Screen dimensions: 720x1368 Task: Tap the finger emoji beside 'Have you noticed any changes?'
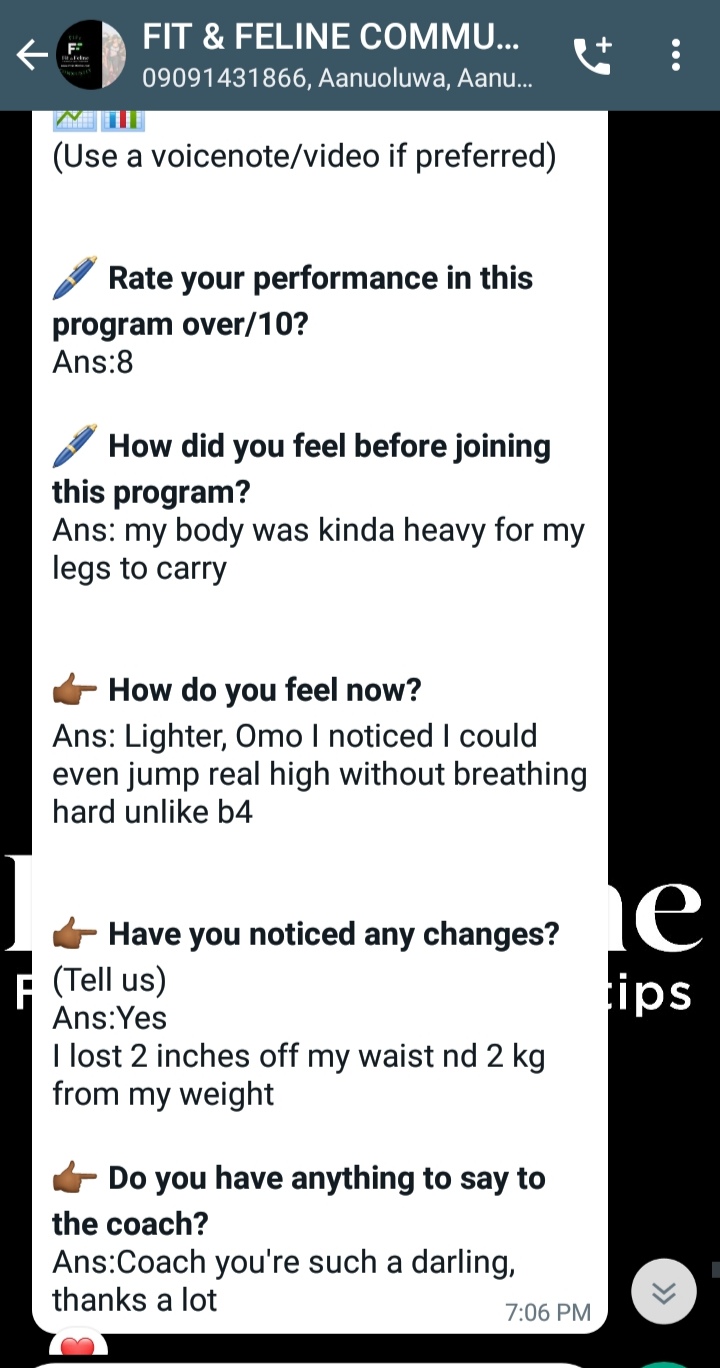pyautogui.click(x=75, y=933)
